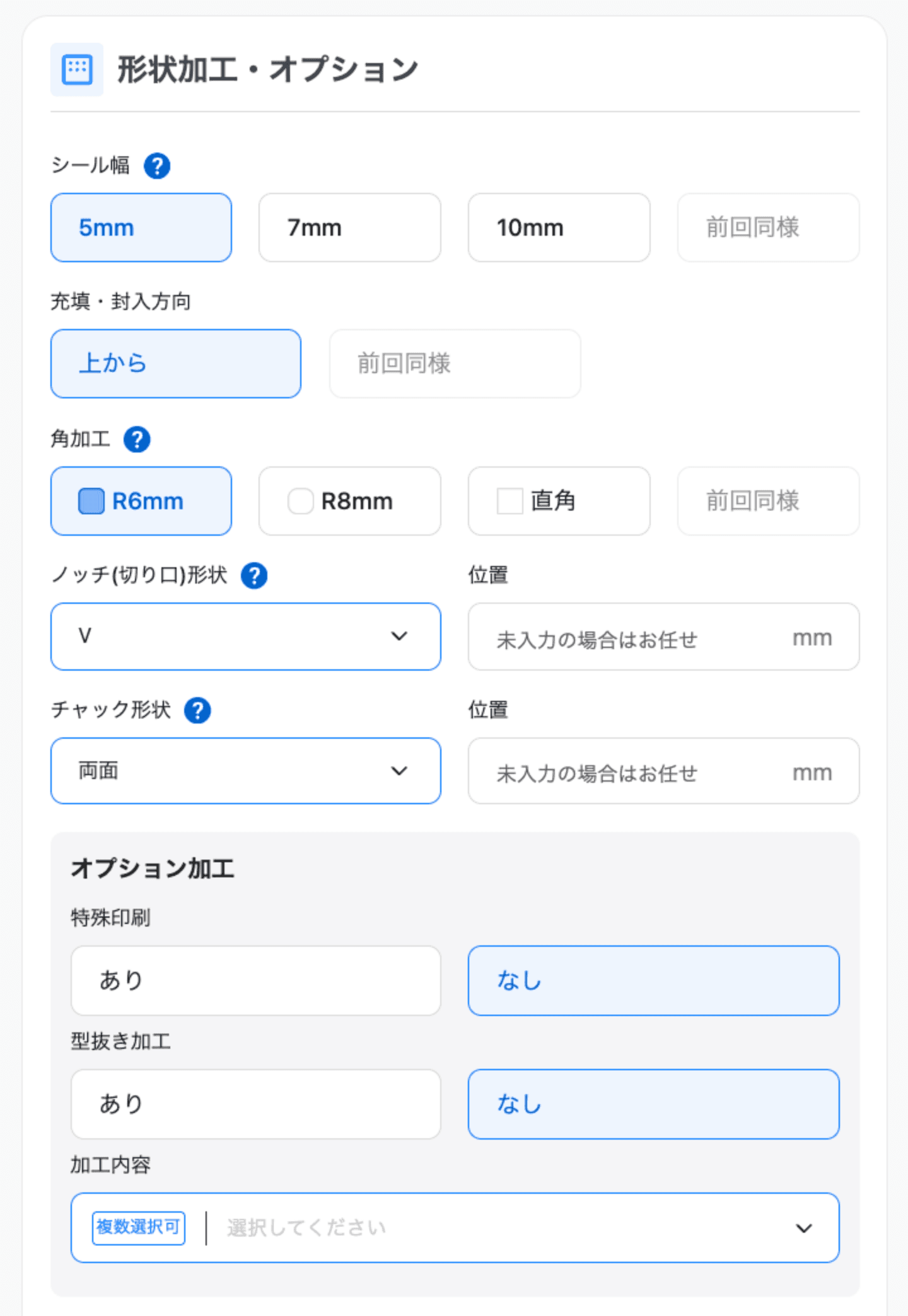Check the R8mm corner option checkbox
This screenshot has height=1316, width=908.
click(301, 501)
